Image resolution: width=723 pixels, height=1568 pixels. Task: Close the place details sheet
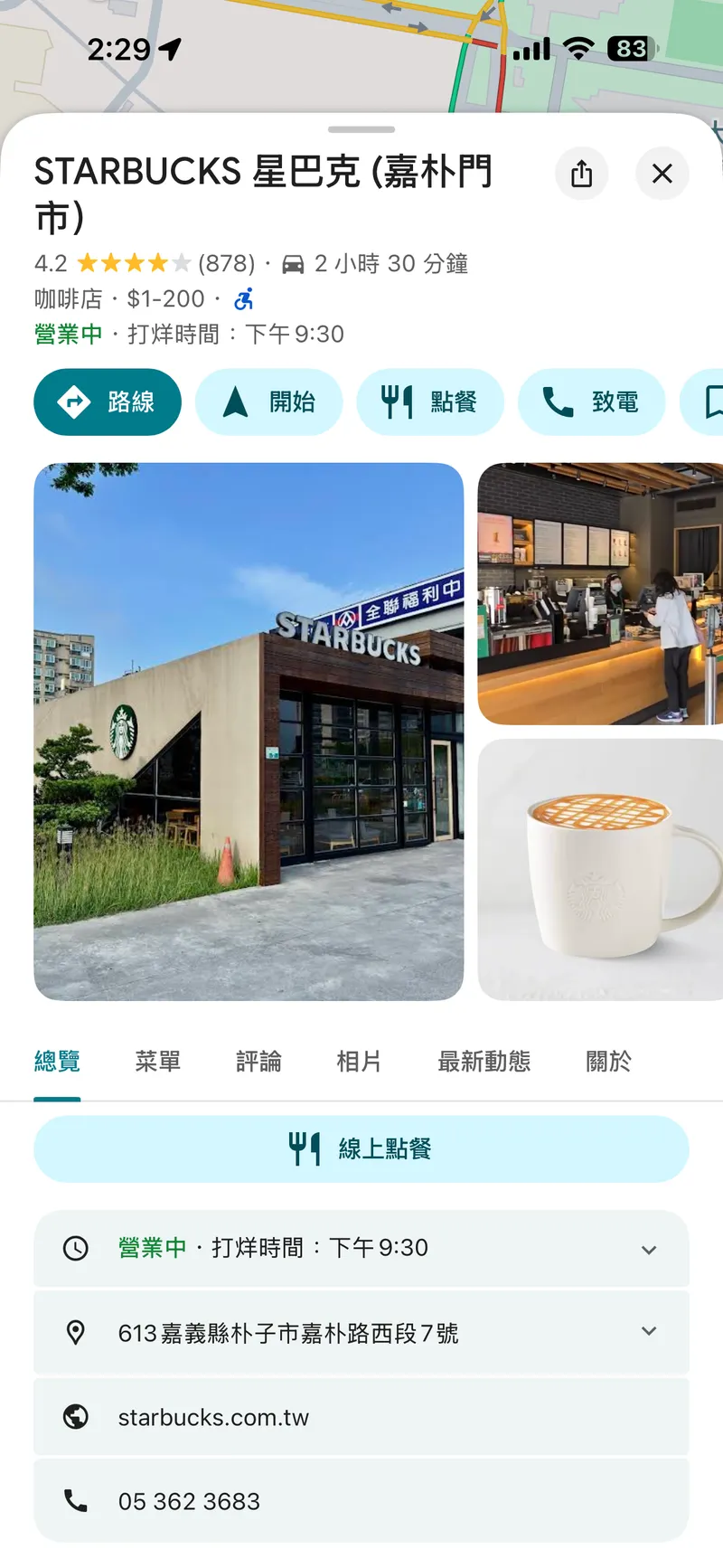[x=662, y=174]
